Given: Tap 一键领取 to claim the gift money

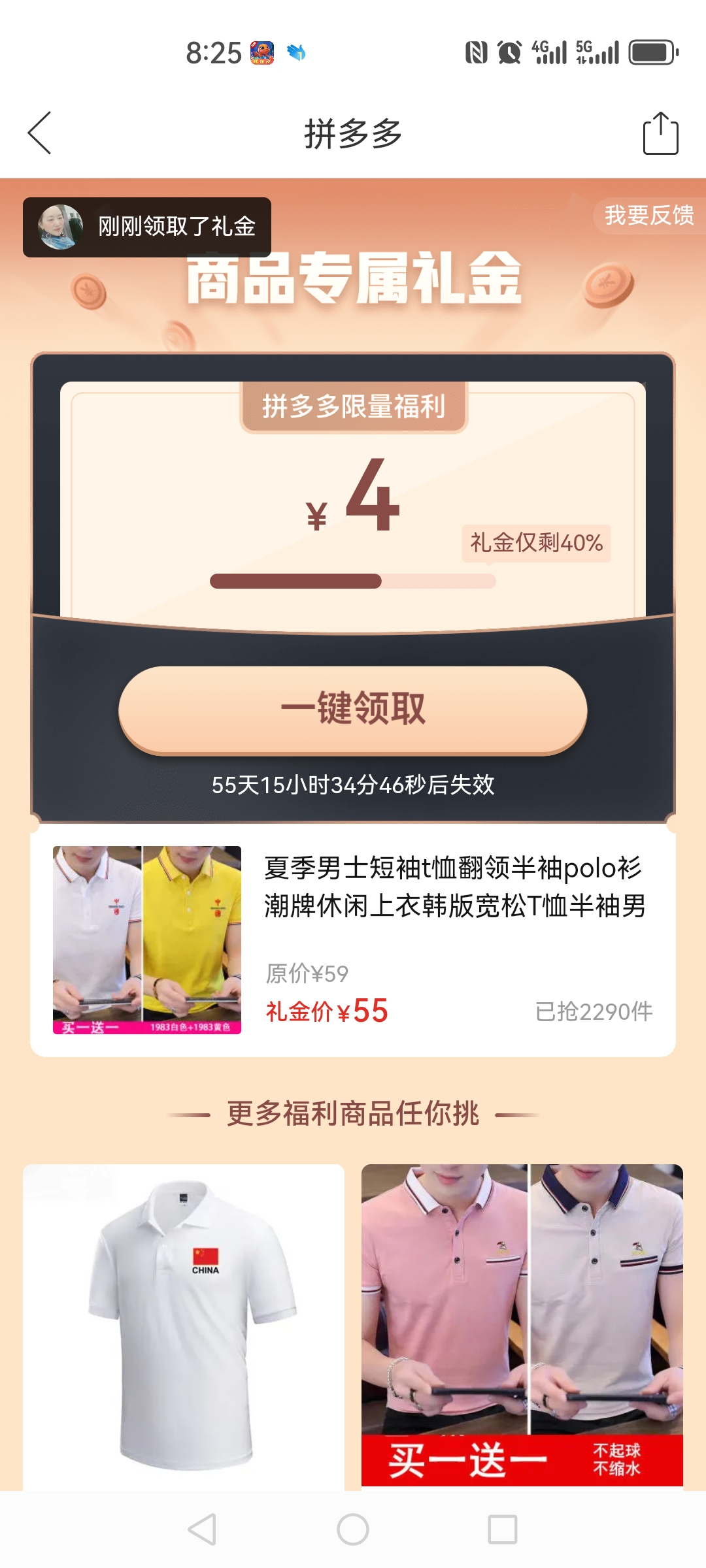Looking at the screenshot, I should [353, 710].
